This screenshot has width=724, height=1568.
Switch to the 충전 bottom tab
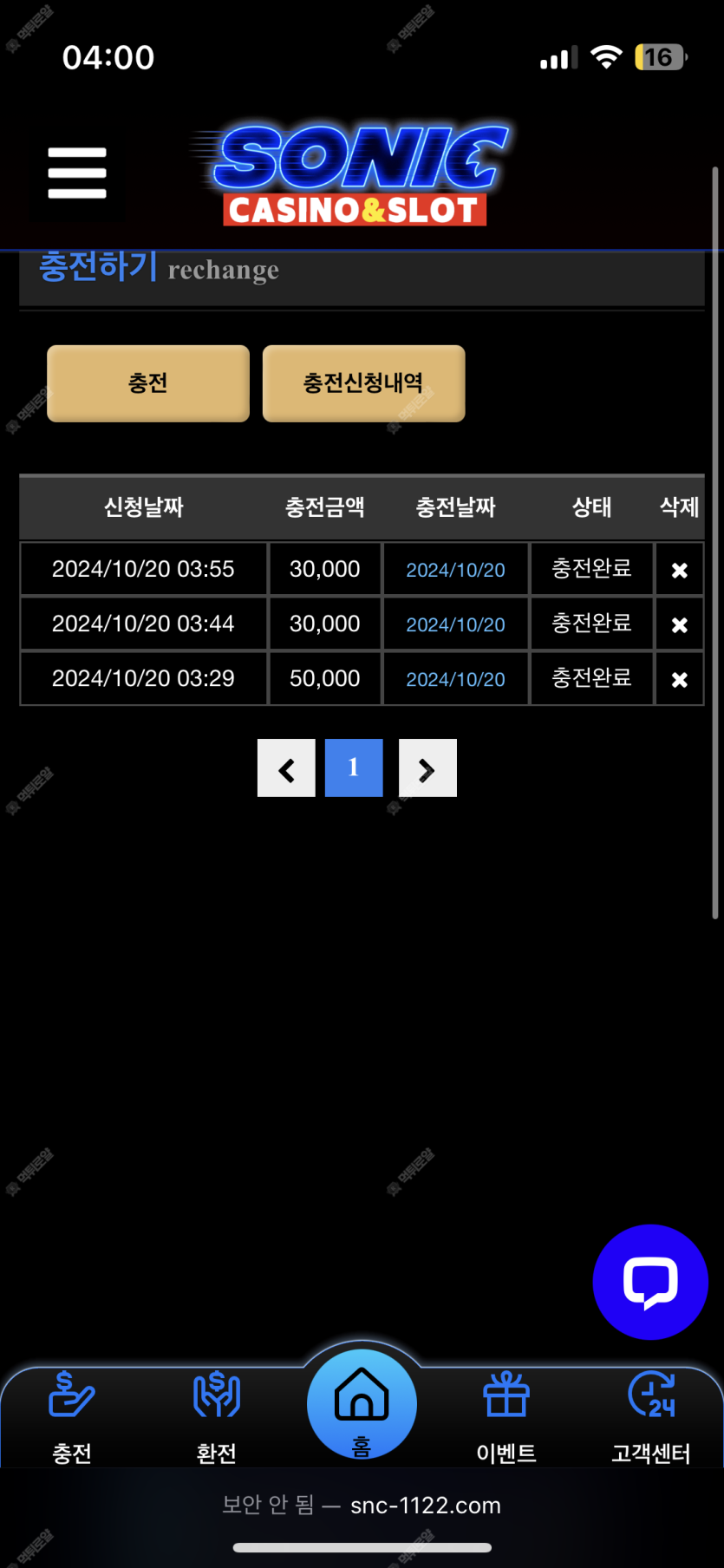tap(72, 1417)
